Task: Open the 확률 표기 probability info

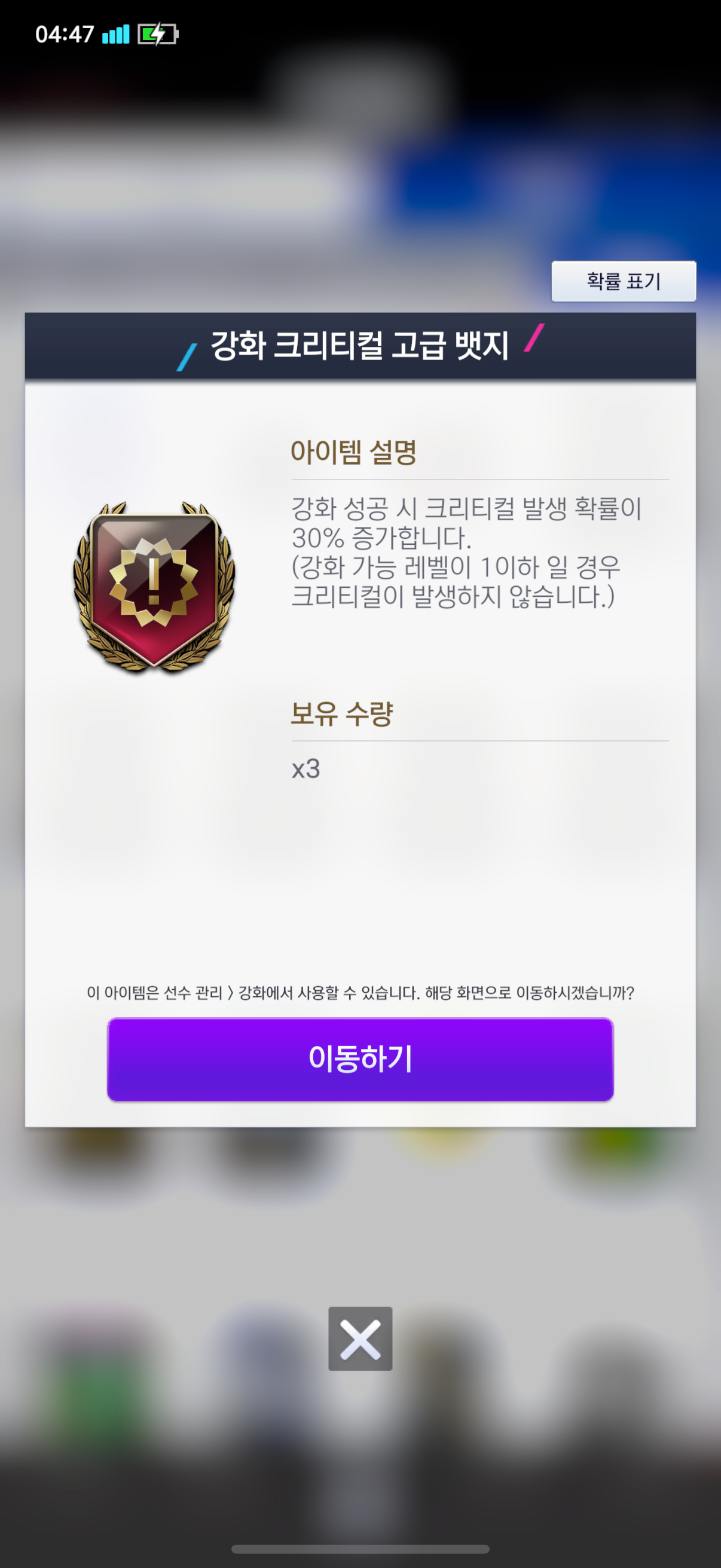Action: click(623, 281)
